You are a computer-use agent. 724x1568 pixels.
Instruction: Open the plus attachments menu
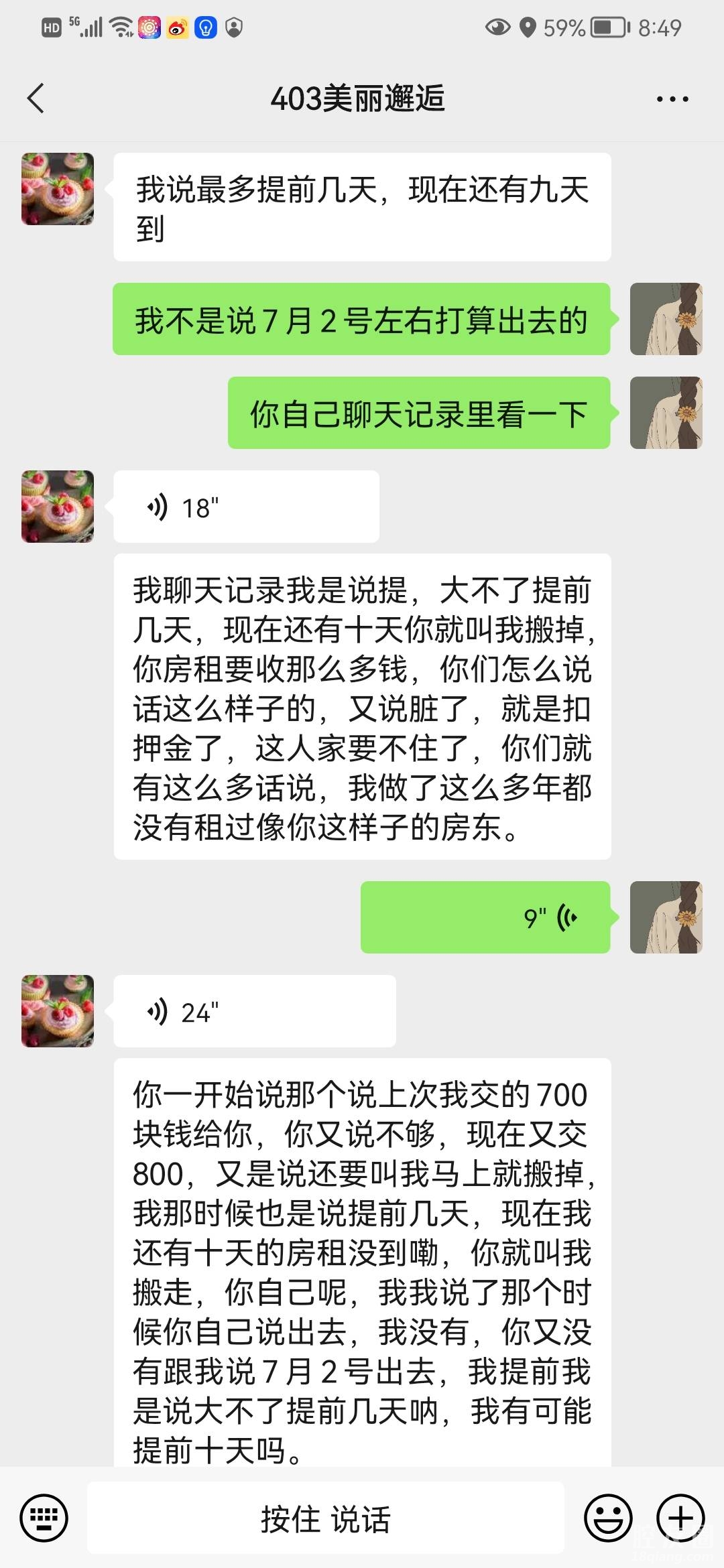coord(680,1518)
